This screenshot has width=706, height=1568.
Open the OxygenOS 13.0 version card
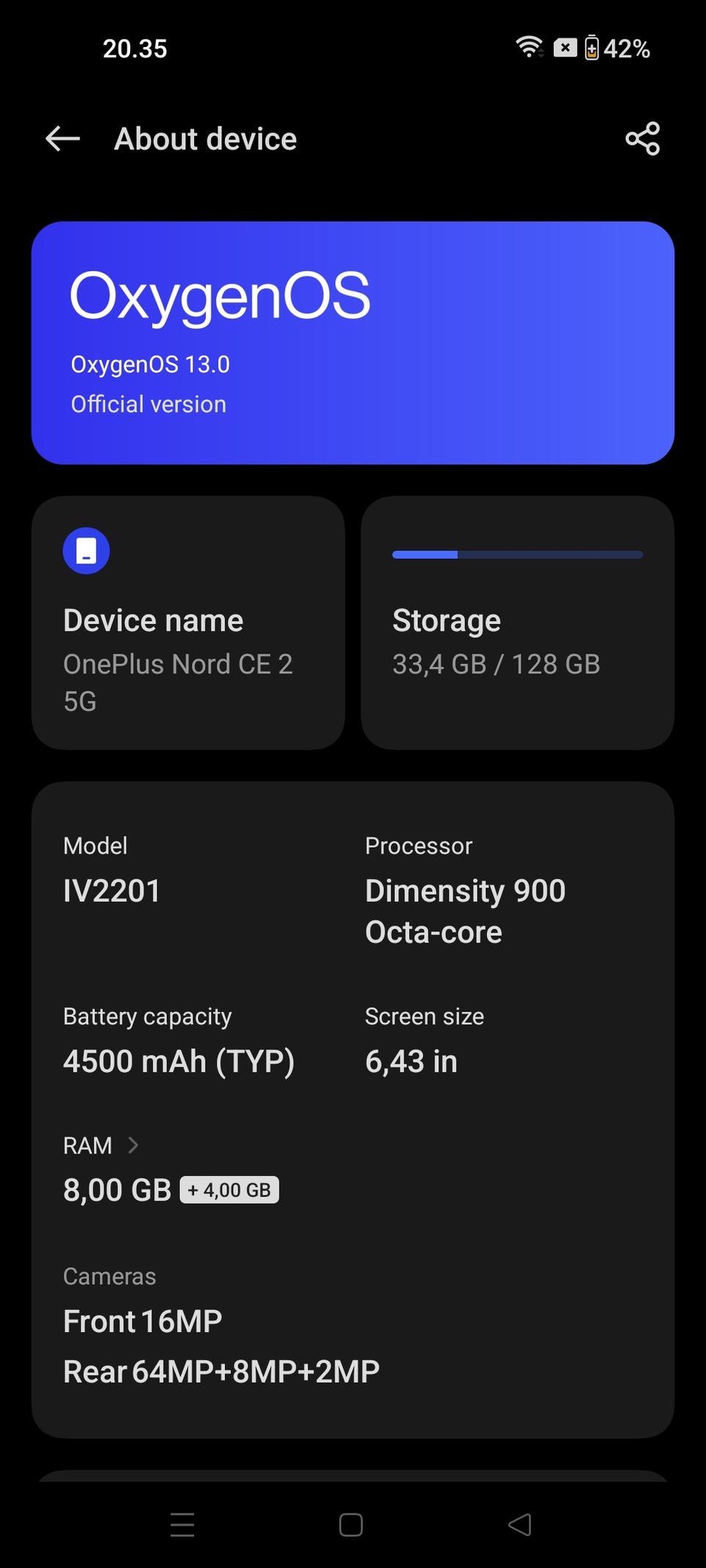click(x=353, y=343)
